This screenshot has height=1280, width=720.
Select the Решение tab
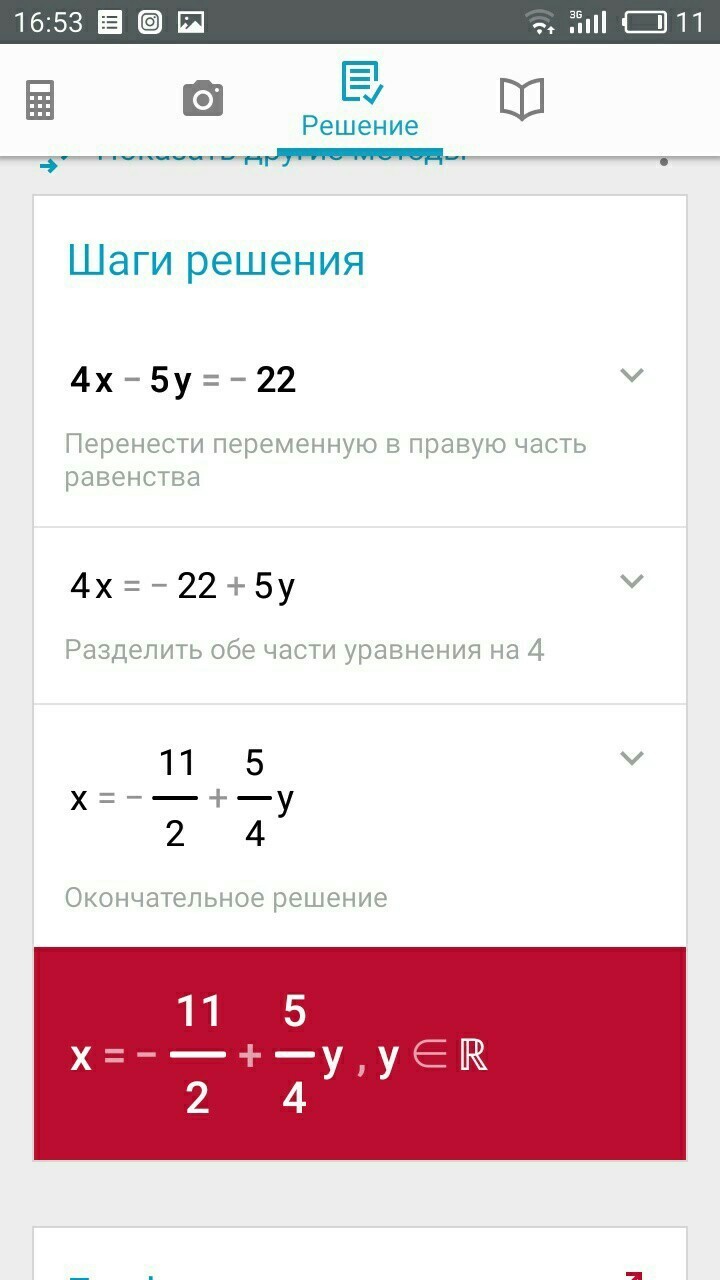click(x=360, y=100)
